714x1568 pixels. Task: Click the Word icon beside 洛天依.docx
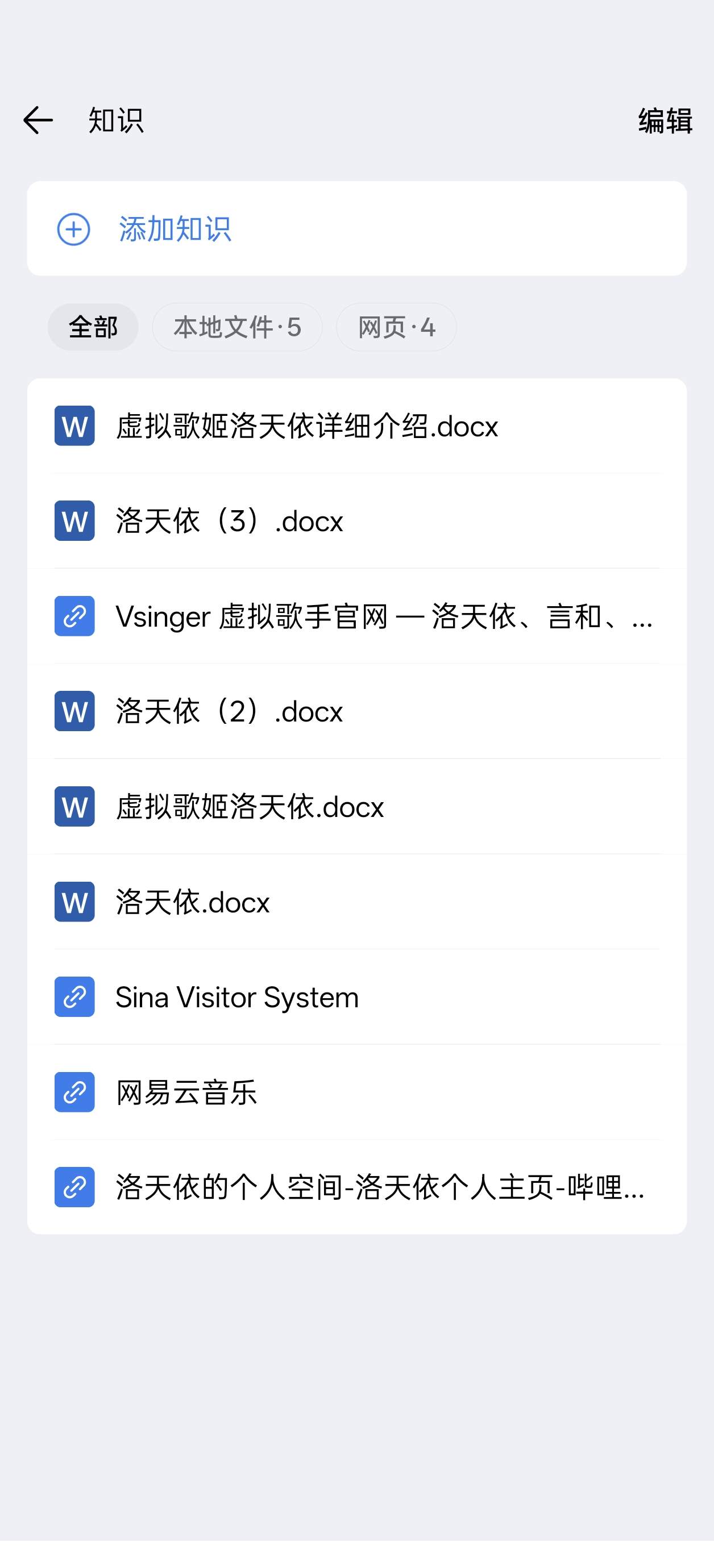(x=74, y=902)
